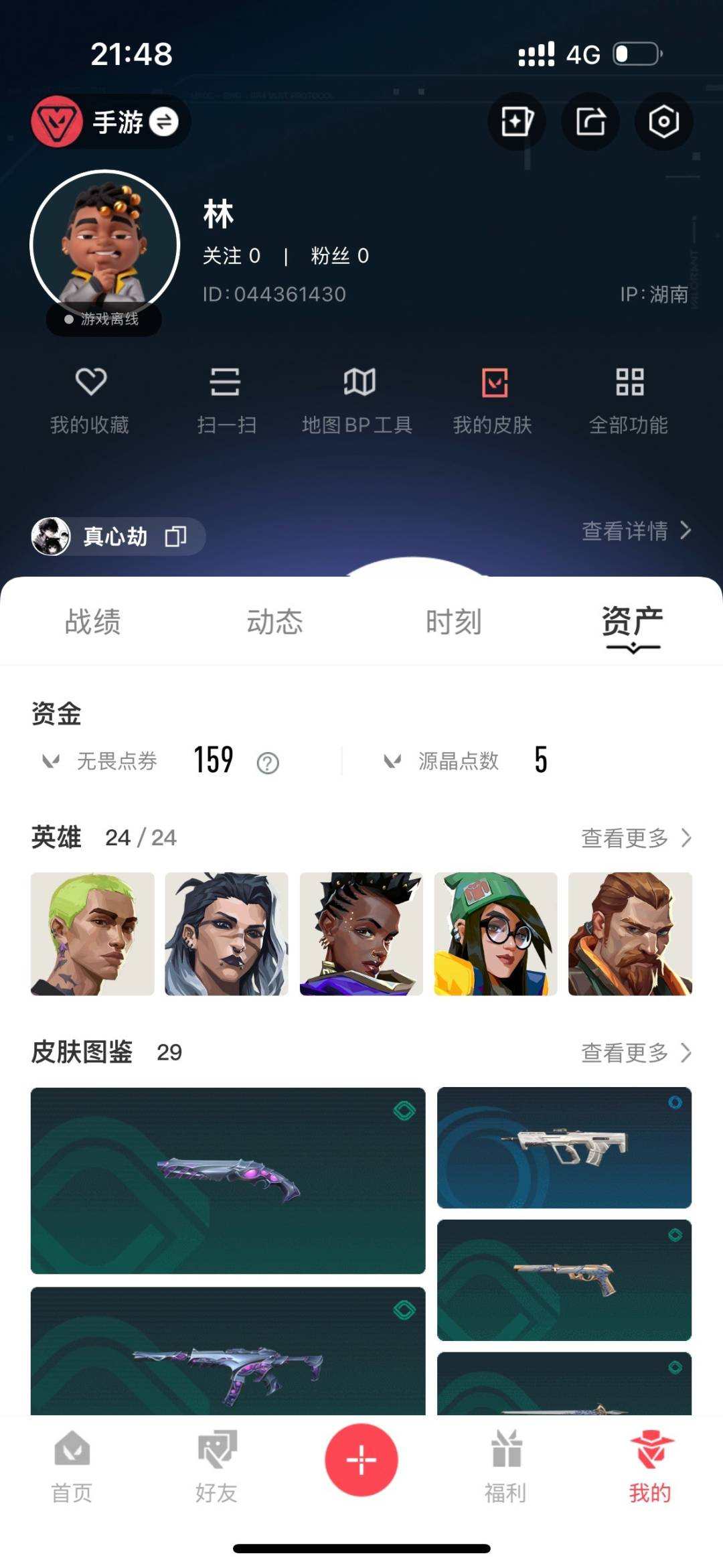Open the green-haired agent portrait

(x=92, y=933)
